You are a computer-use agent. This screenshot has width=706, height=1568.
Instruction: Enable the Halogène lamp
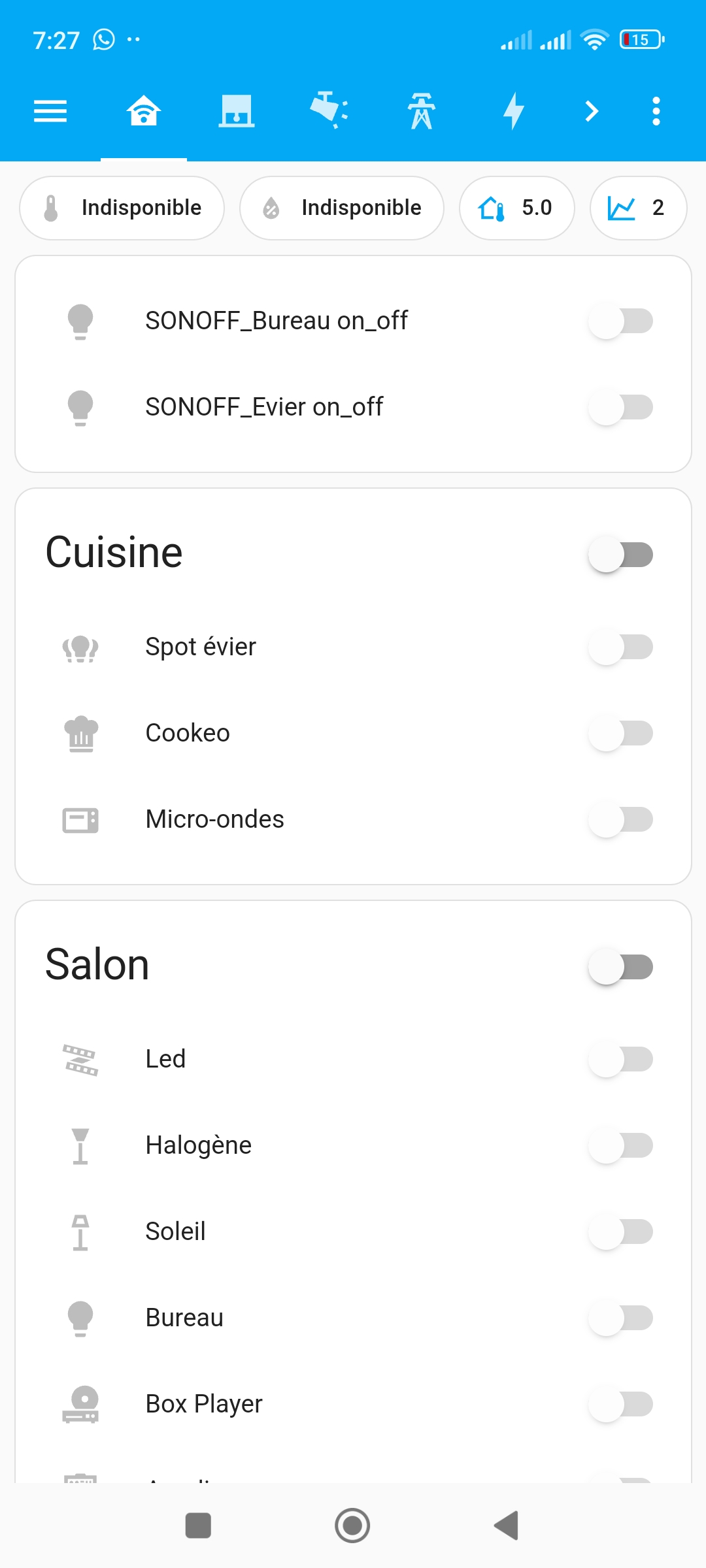[x=621, y=1145]
